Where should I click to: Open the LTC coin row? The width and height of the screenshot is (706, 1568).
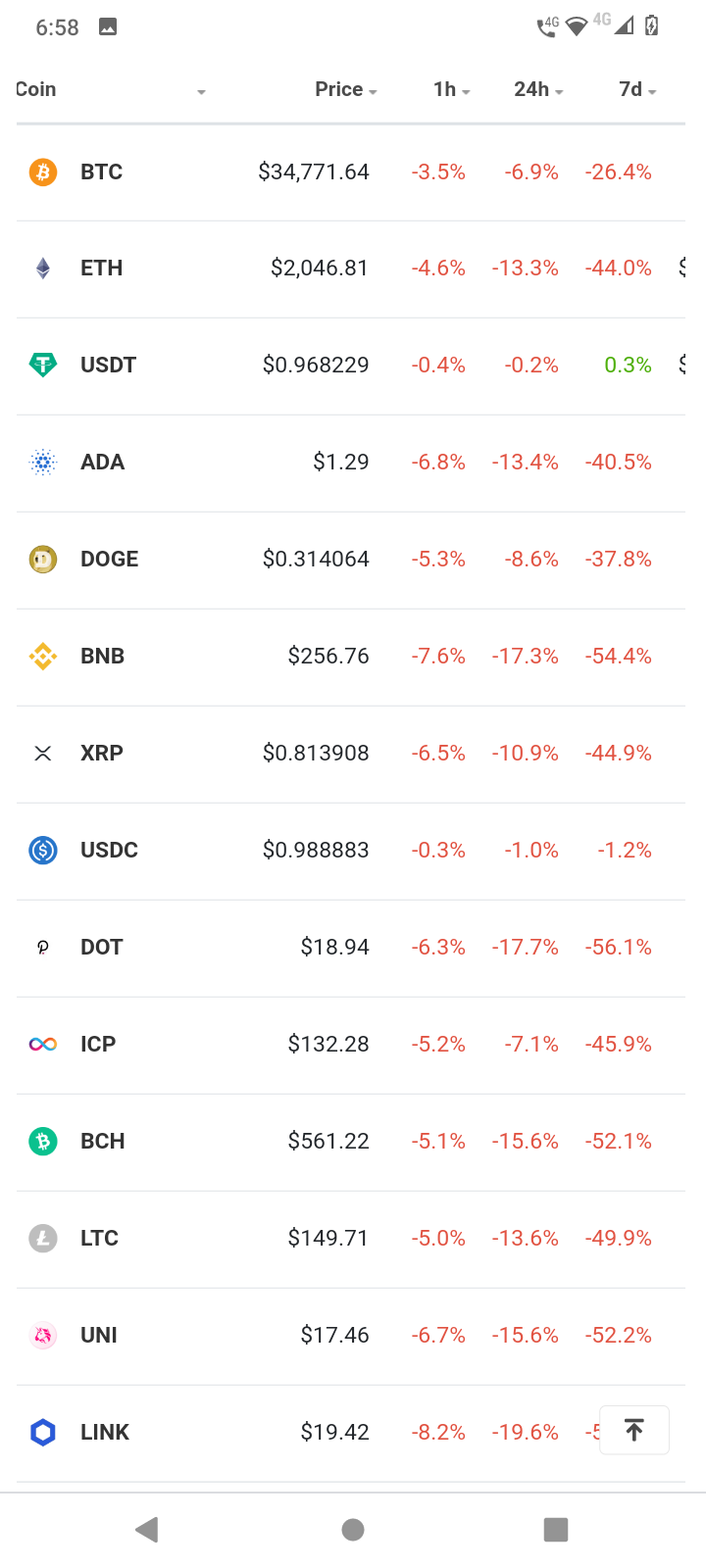coord(351,1239)
